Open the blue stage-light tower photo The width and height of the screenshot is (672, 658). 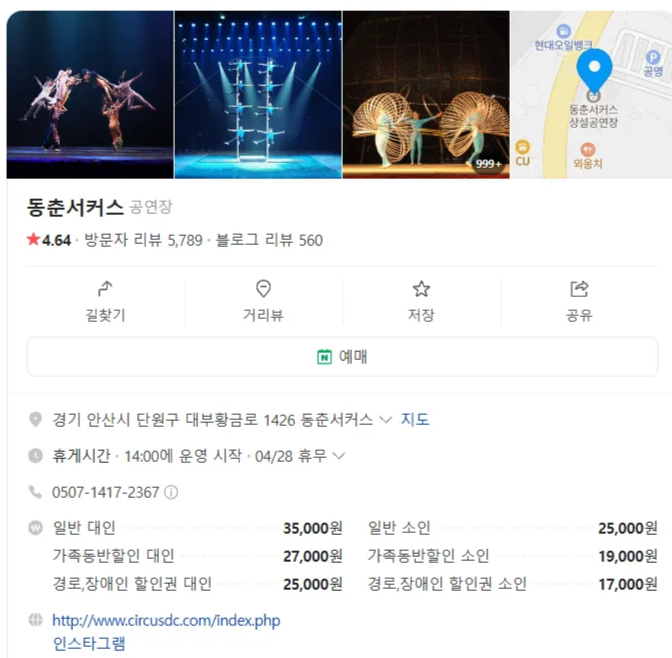click(x=257, y=94)
